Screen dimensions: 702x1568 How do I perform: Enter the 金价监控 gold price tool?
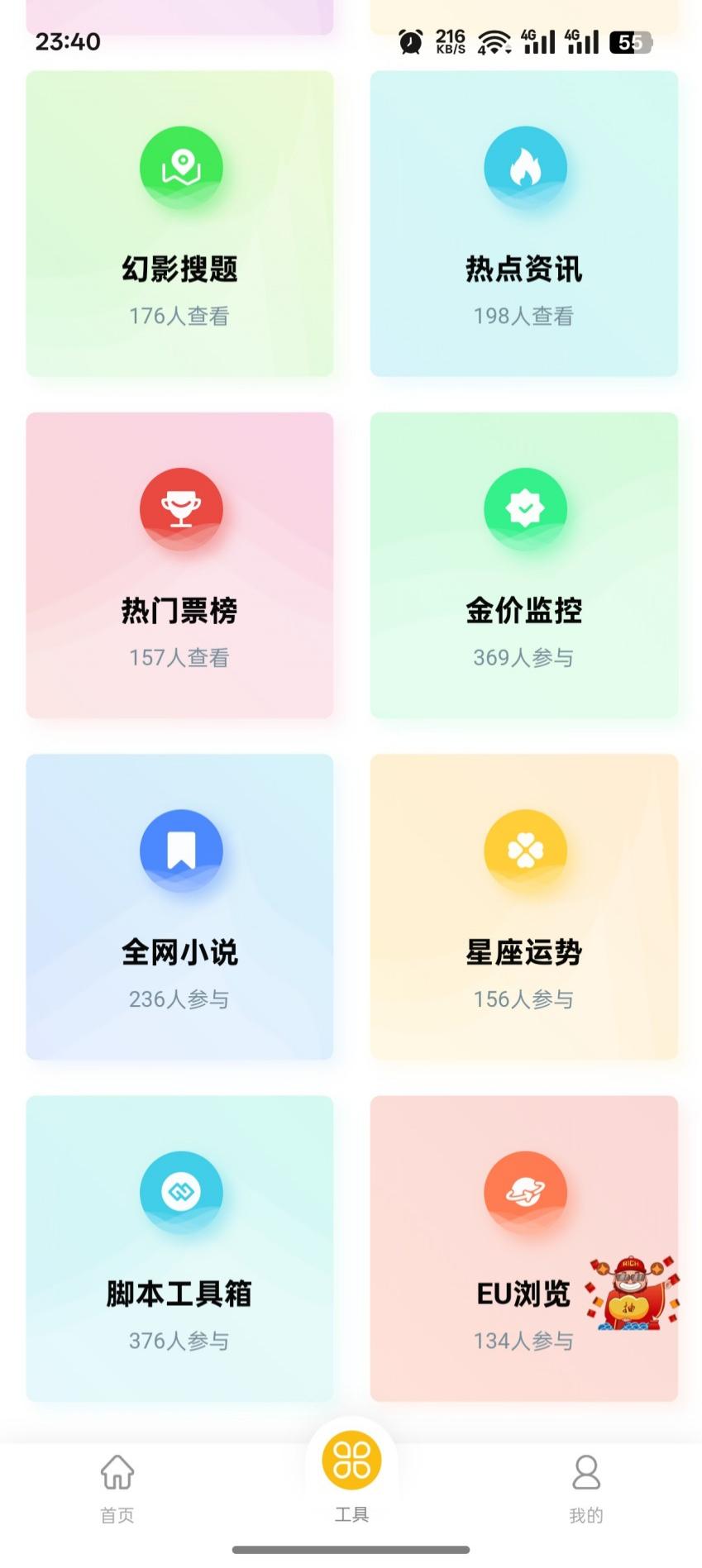point(525,566)
